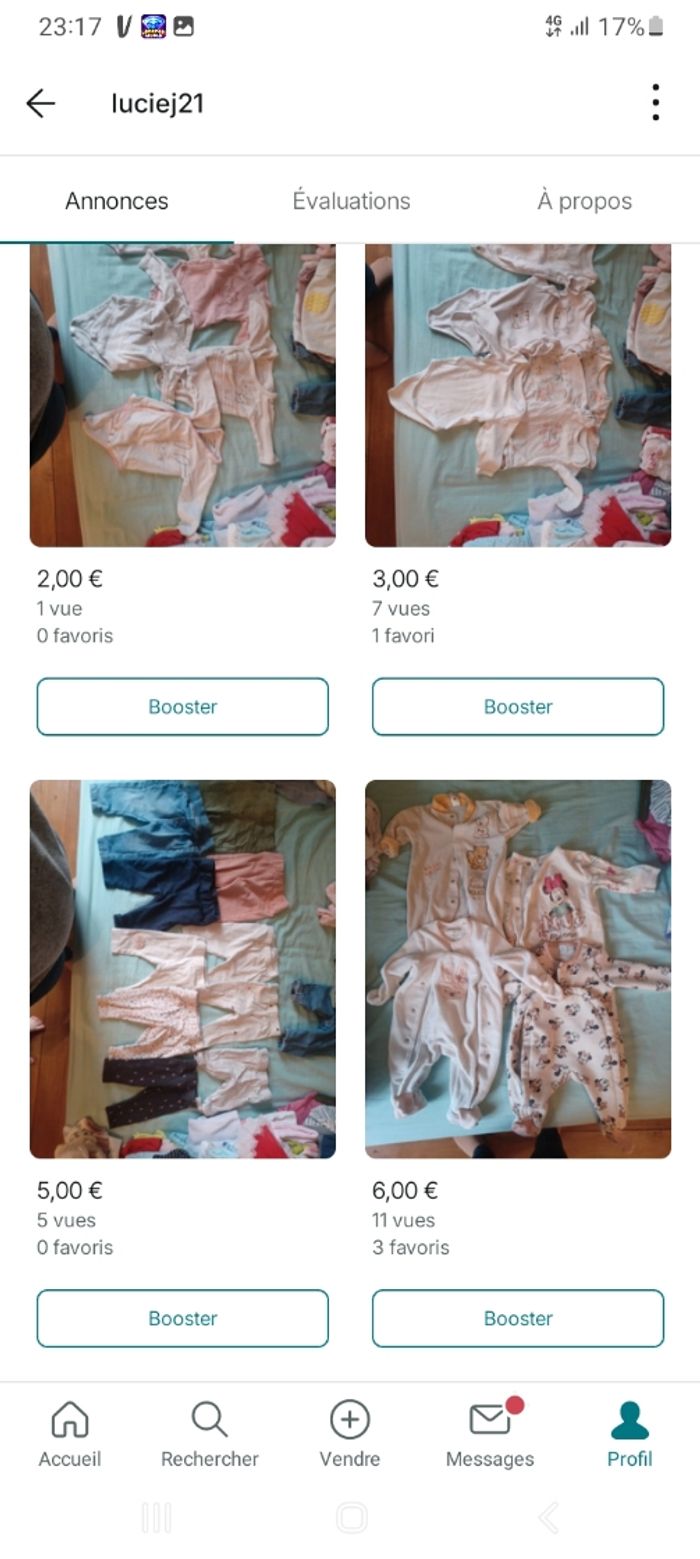Open the system recent apps button
The width and height of the screenshot is (700, 1559).
tap(156, 1518)
